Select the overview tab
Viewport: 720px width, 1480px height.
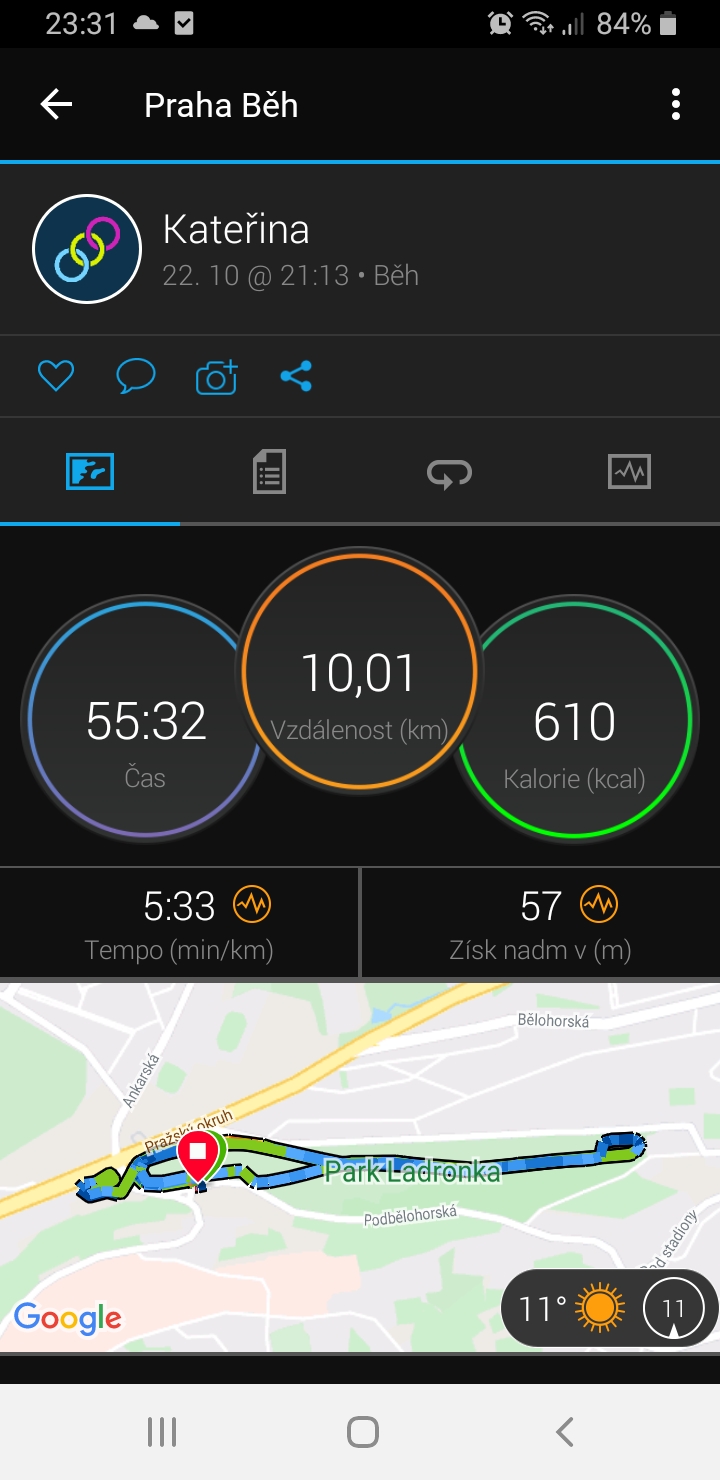click(x=90, y=471)
